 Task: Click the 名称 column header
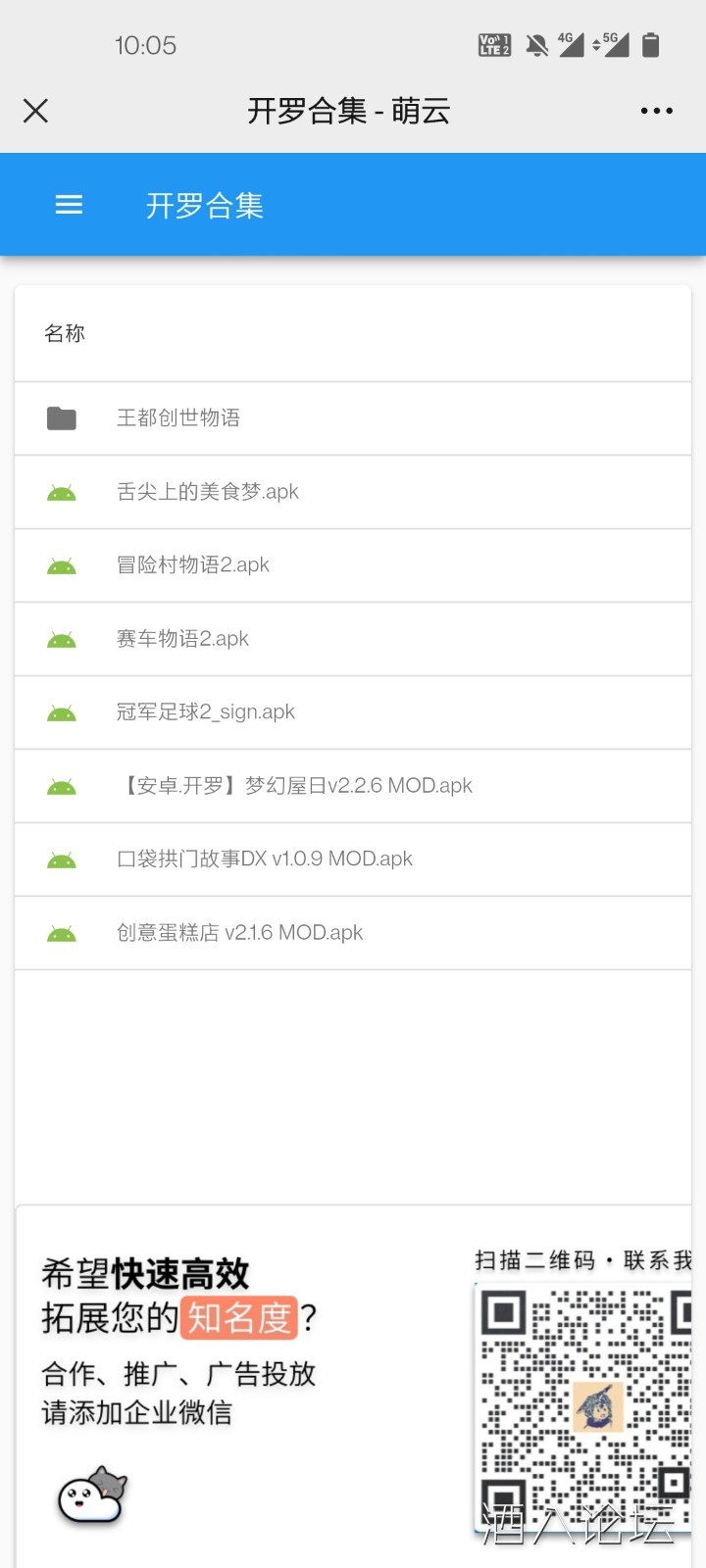click(66, 333)
